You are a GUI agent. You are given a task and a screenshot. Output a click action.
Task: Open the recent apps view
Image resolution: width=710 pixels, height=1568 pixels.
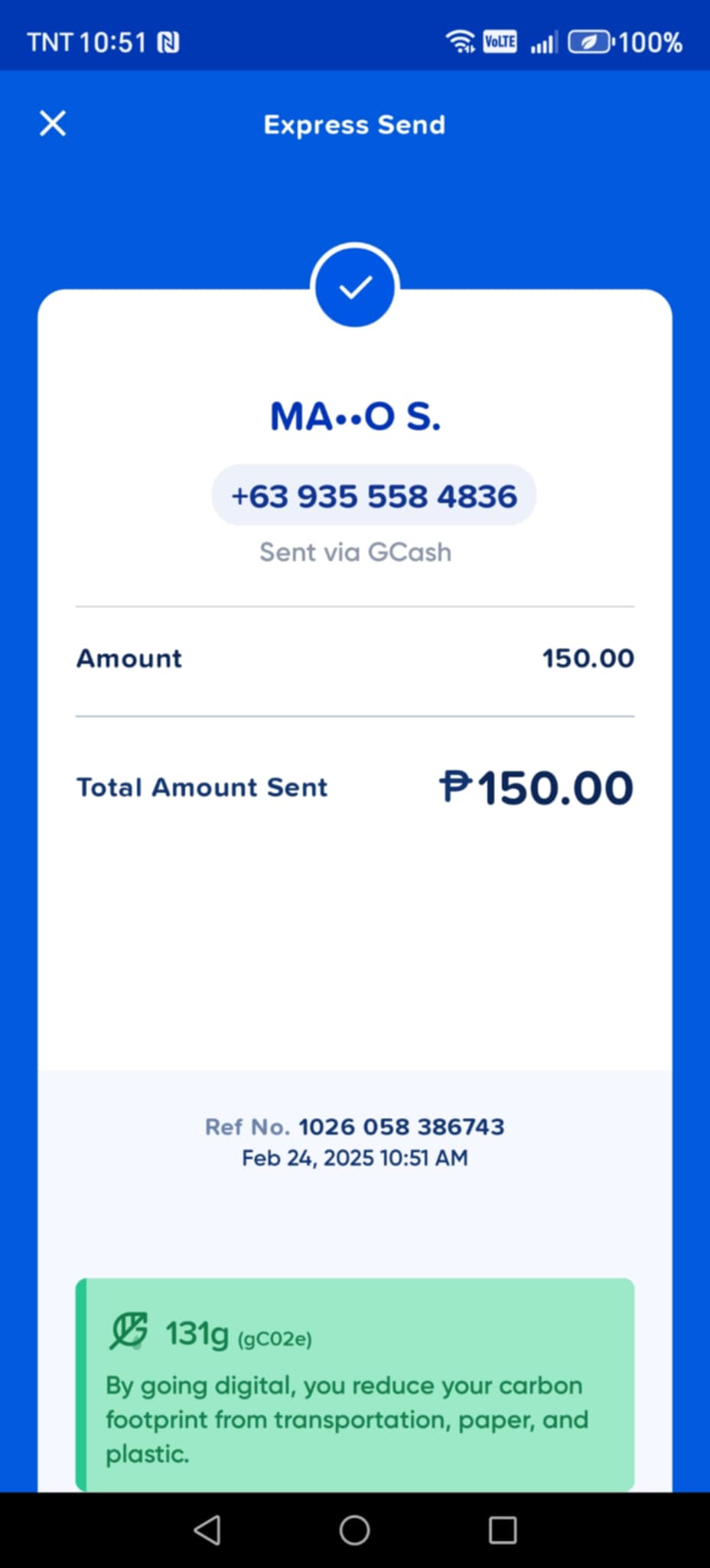503,1530
